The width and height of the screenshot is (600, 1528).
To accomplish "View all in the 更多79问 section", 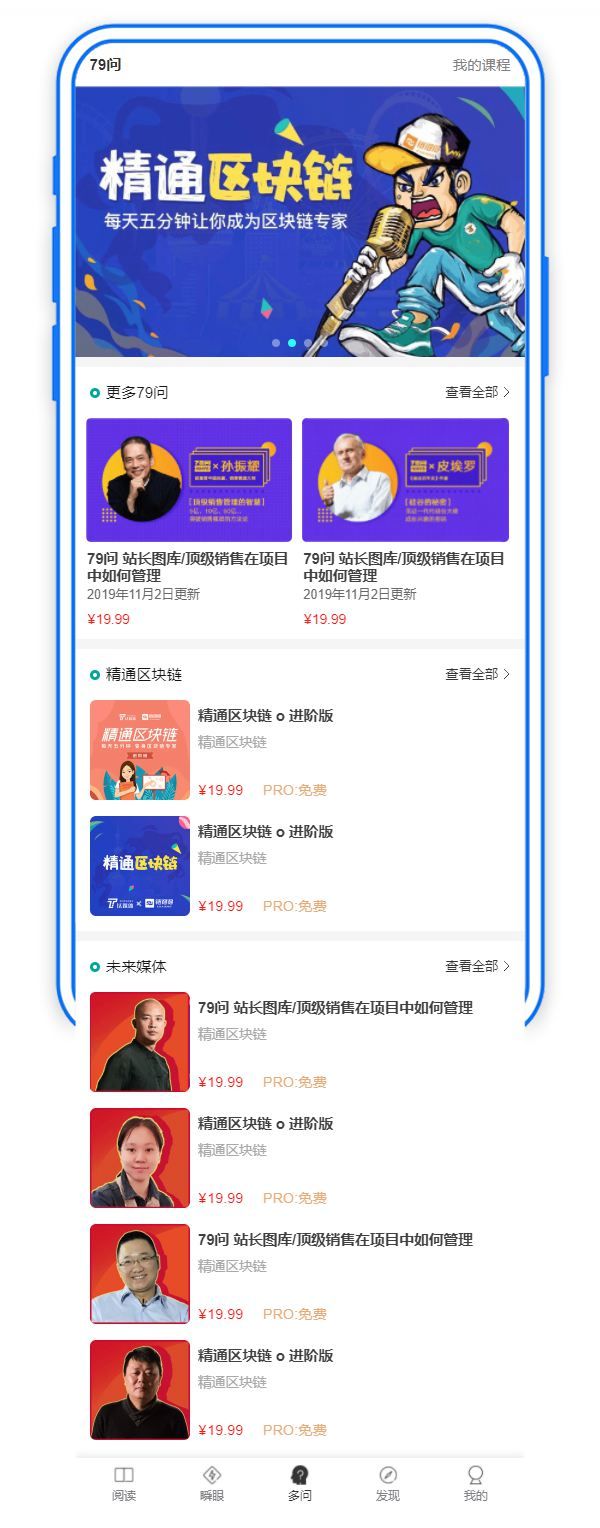I will click(x=477, y=393).
